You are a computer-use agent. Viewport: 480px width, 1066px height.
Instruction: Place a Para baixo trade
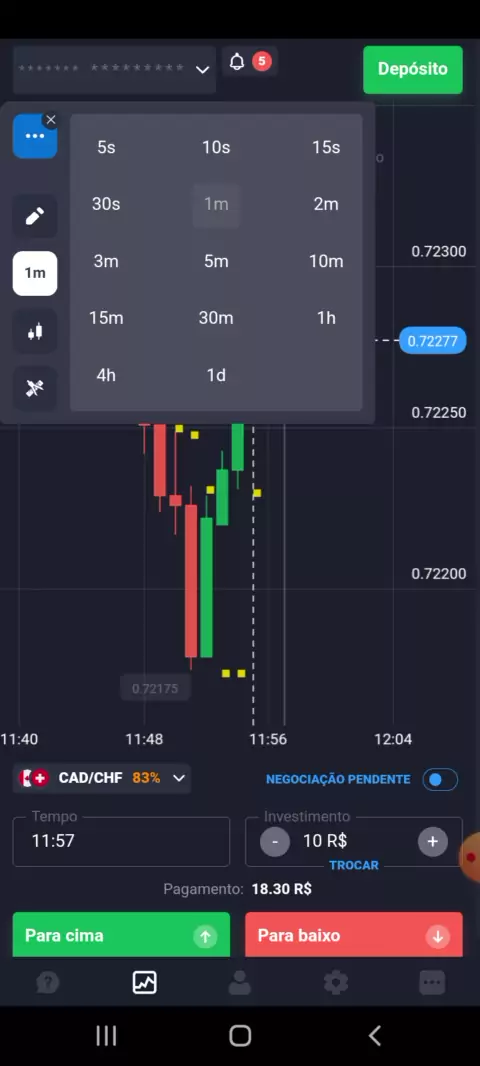point(354,935)
